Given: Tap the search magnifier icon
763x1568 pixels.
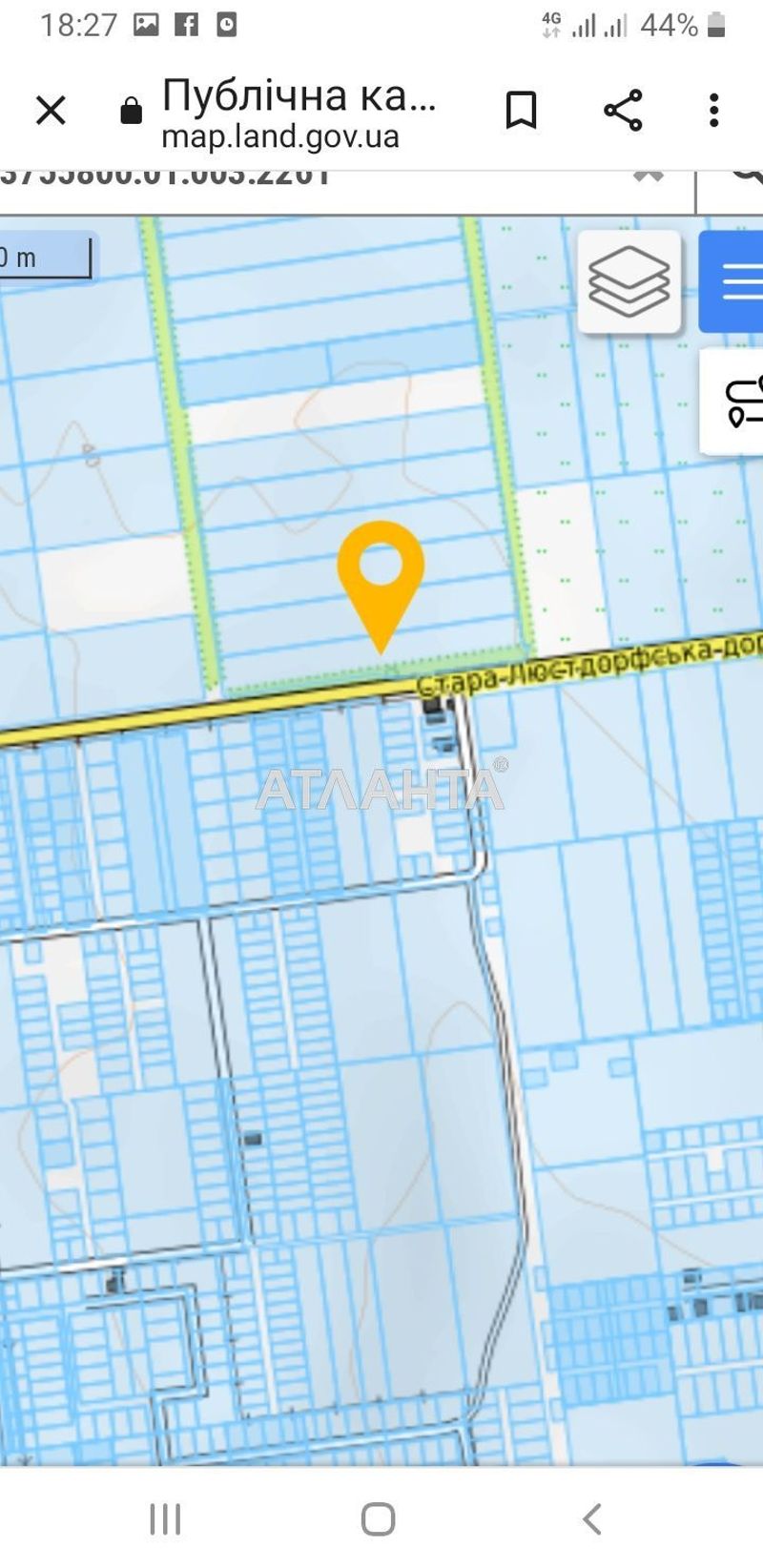Looking at the screenshot, I should coord(744,177).
